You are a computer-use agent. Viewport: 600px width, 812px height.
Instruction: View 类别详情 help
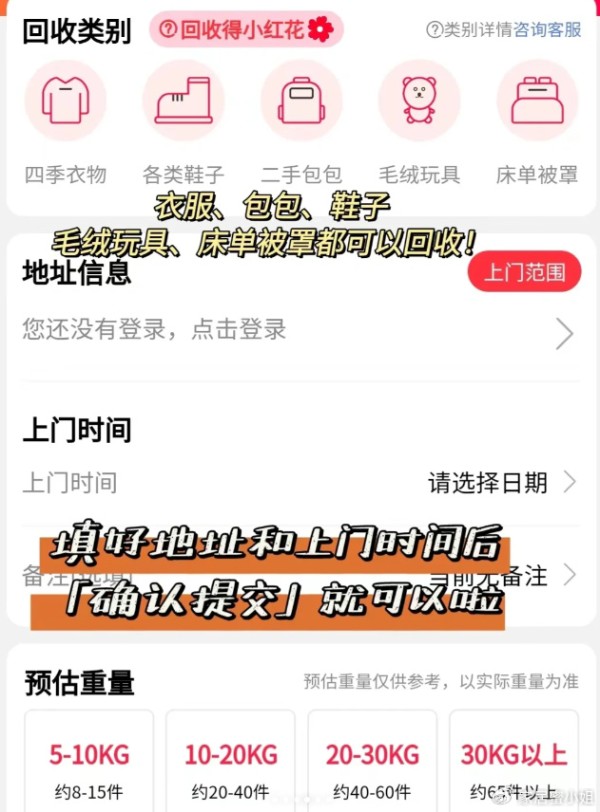(469, 30)
